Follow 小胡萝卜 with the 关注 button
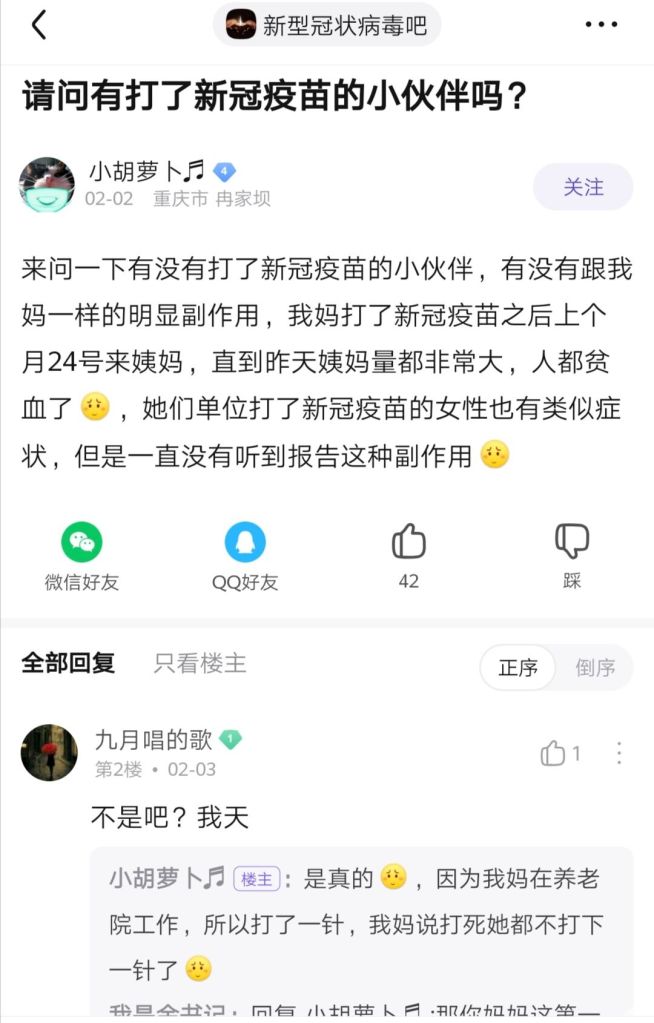The height and width of the screenshot is (1023, 654). click(583, 187)
